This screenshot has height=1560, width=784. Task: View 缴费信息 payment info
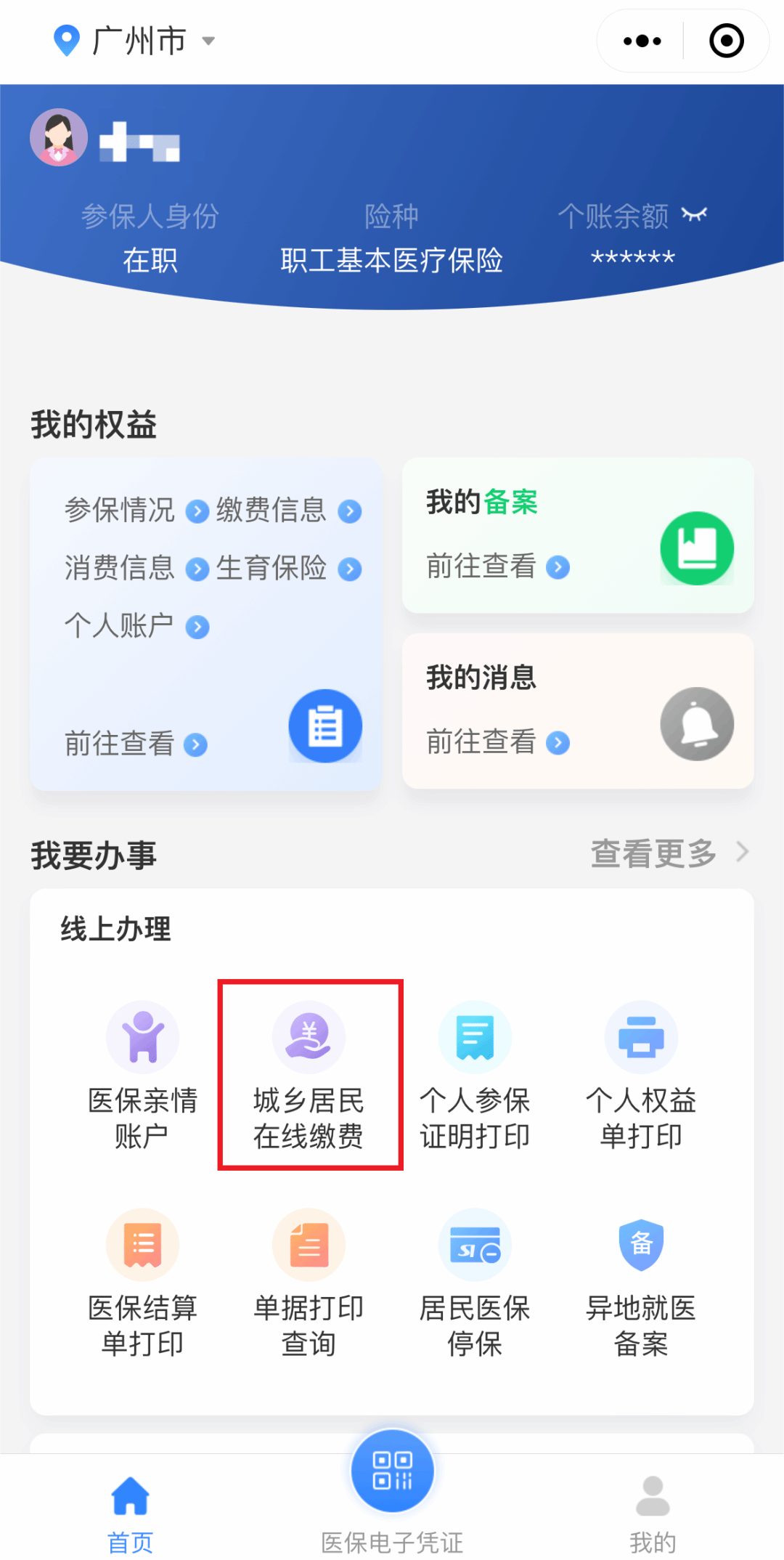click(x=287, y=511)
